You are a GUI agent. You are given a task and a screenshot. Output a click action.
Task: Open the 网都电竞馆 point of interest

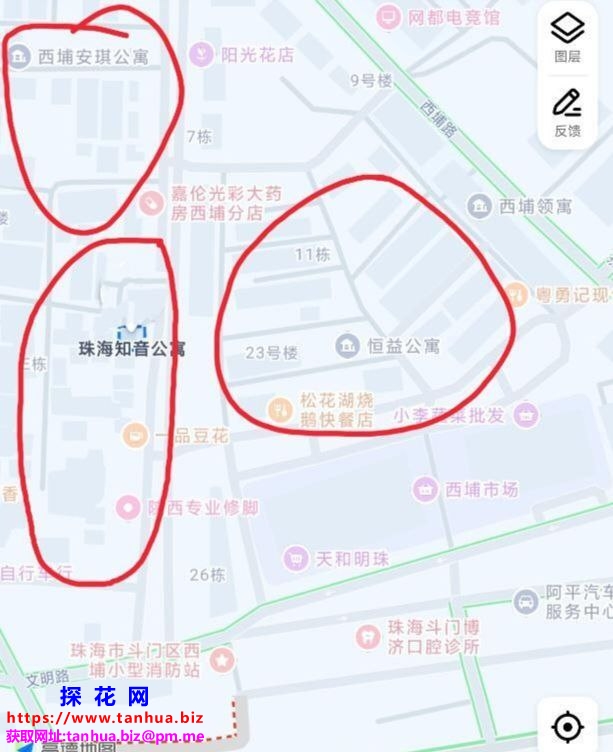(x=388, y=17)
